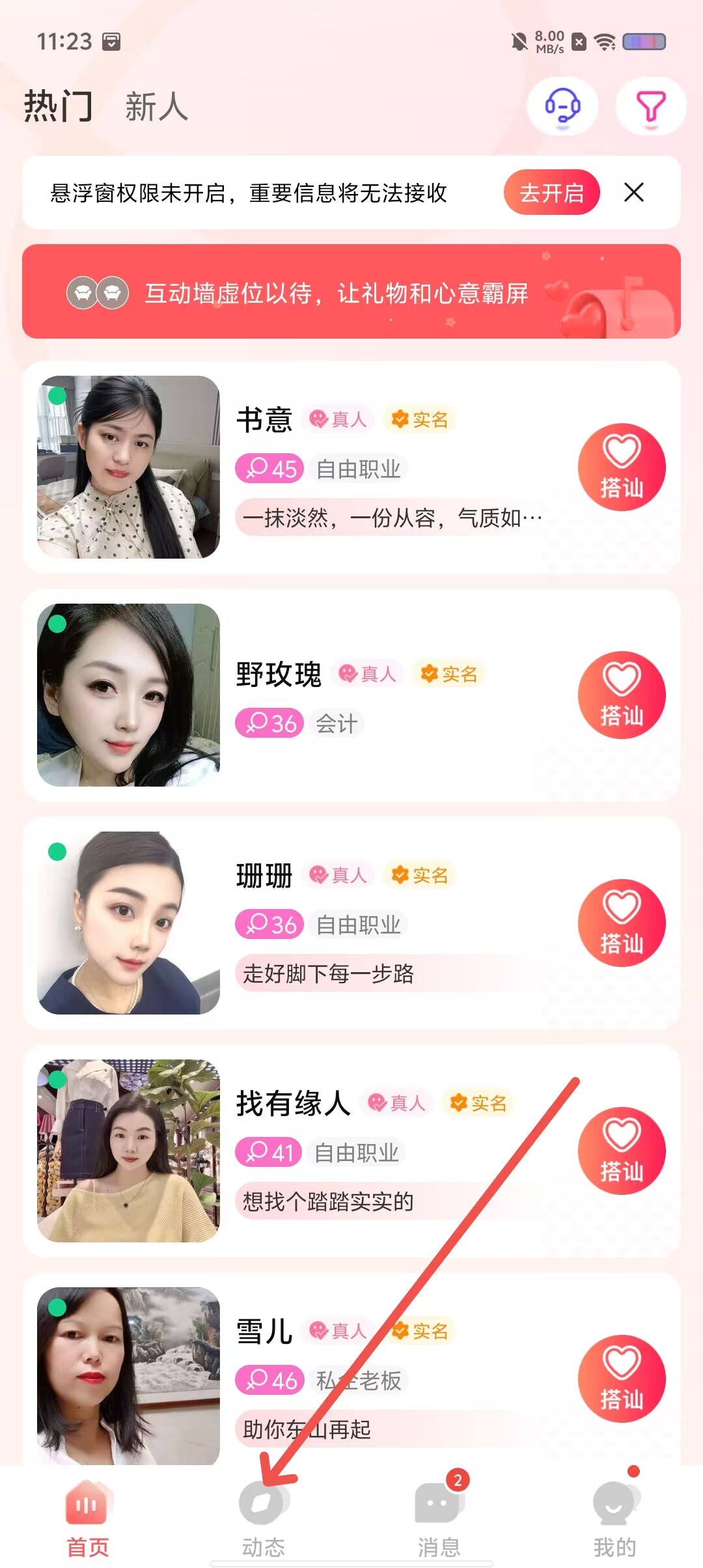Select the 热门 tab
The width and height of the screenshot is (703, 1568).
pyautogui.click(x=59, y=106)
